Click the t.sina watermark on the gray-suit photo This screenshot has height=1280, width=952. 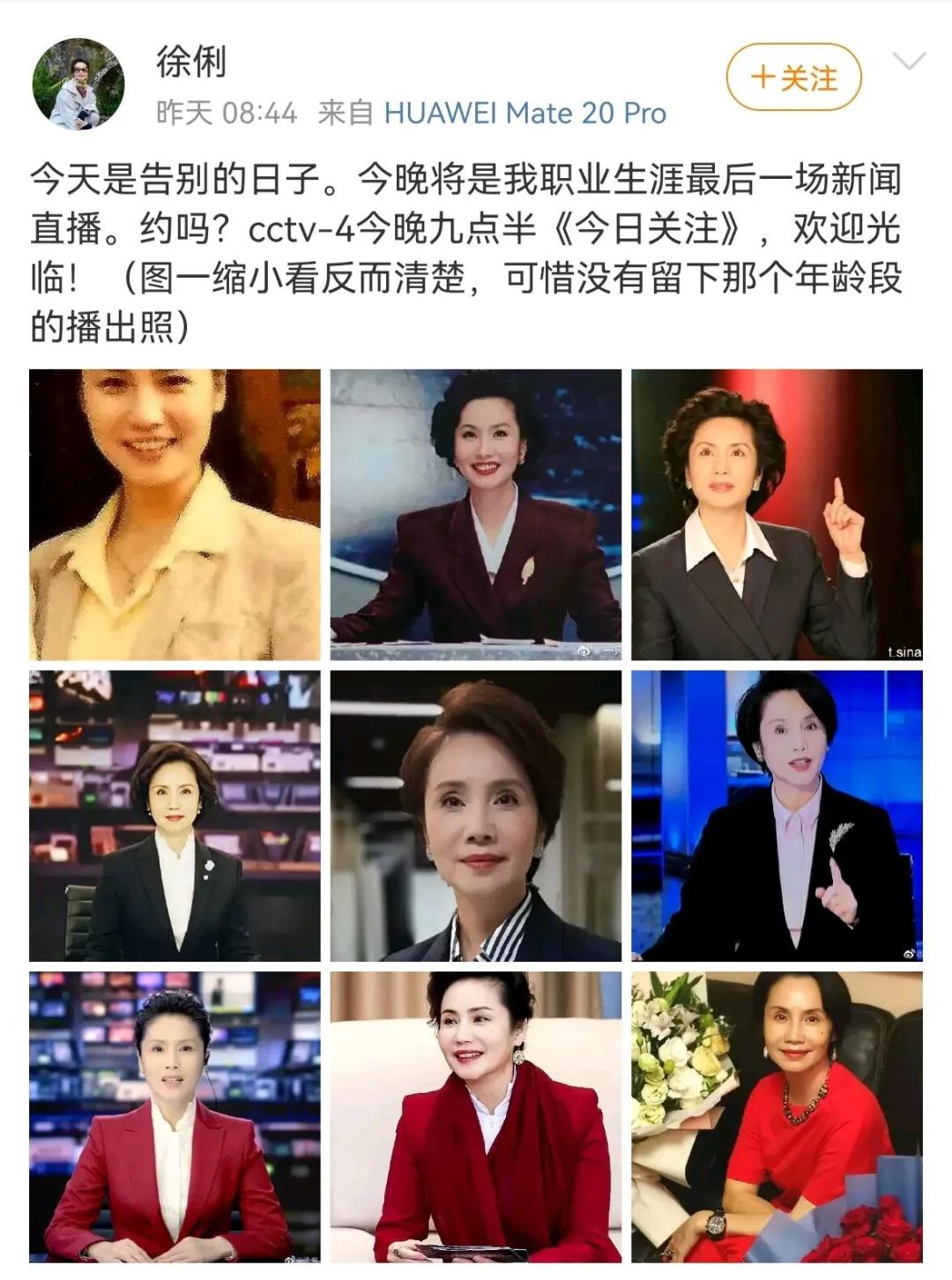point(904,652)
